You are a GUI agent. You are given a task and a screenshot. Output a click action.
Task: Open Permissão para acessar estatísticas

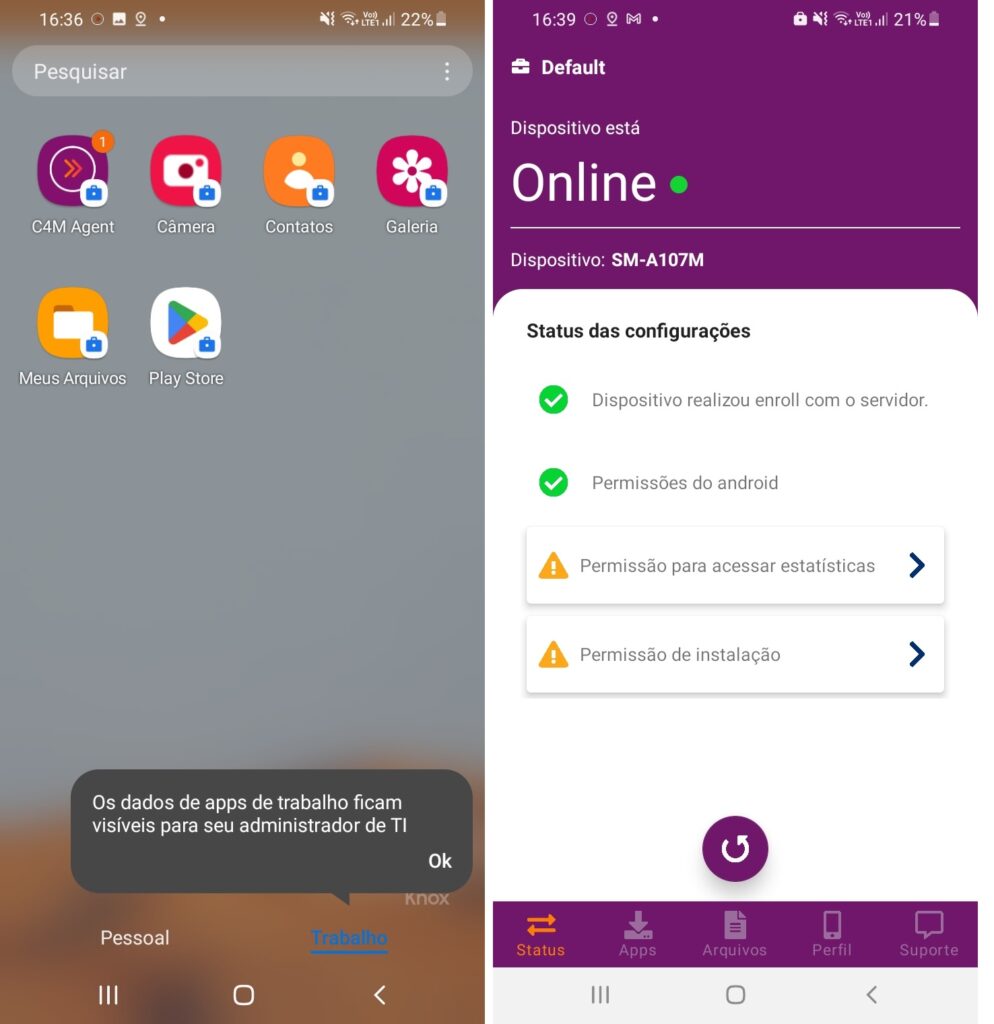coord(735,566)
